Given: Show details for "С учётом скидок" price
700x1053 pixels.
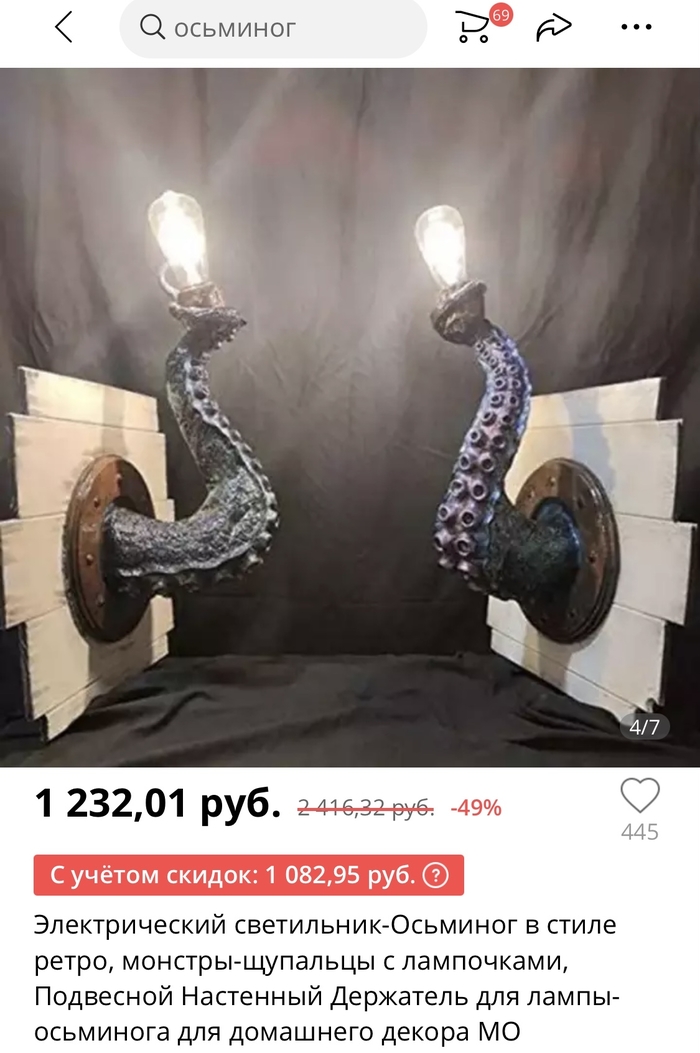Looking at the screenshot, I should click(x=436, y=876).
